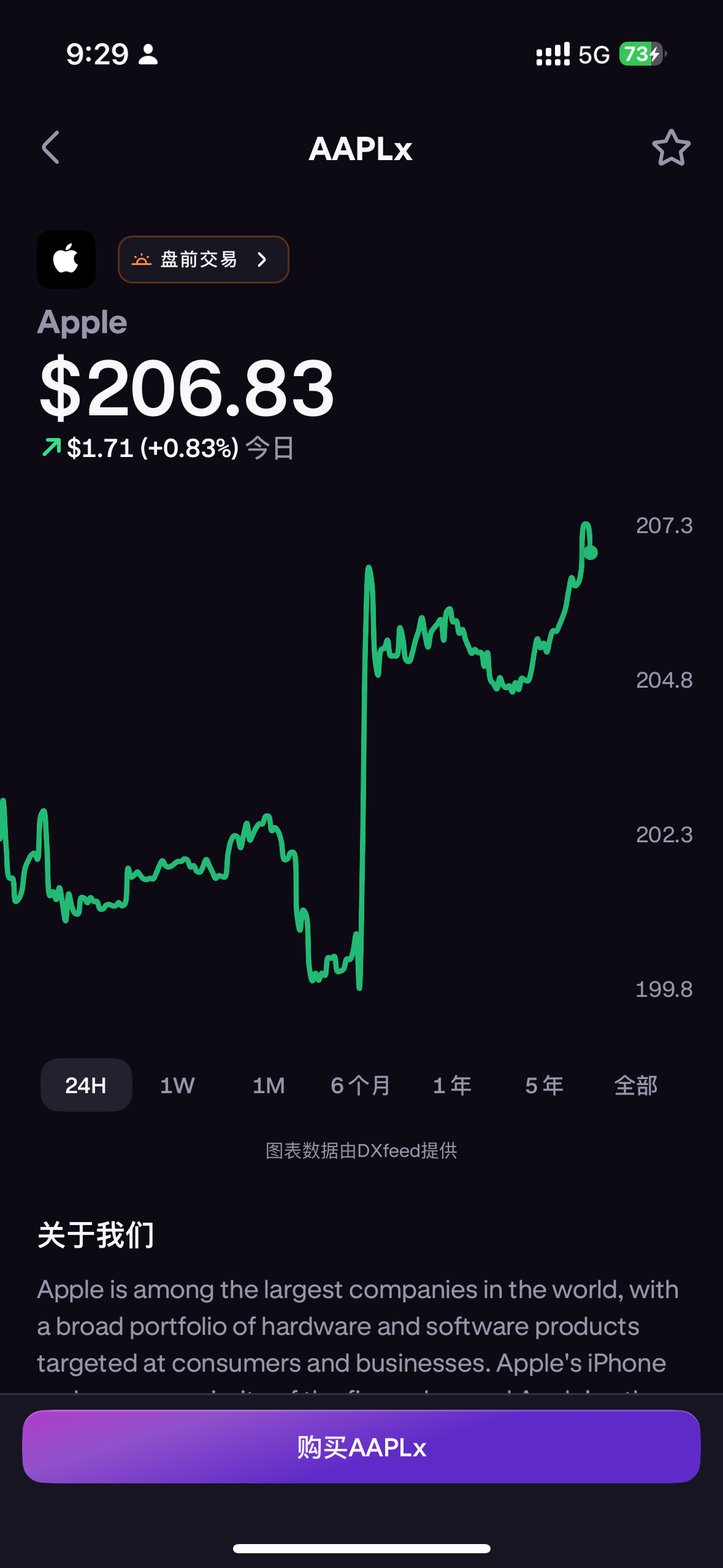Tap the sunrise pre-market icon
The height and width of the screenshot is (1568, 723).
[x=142, y=259]
